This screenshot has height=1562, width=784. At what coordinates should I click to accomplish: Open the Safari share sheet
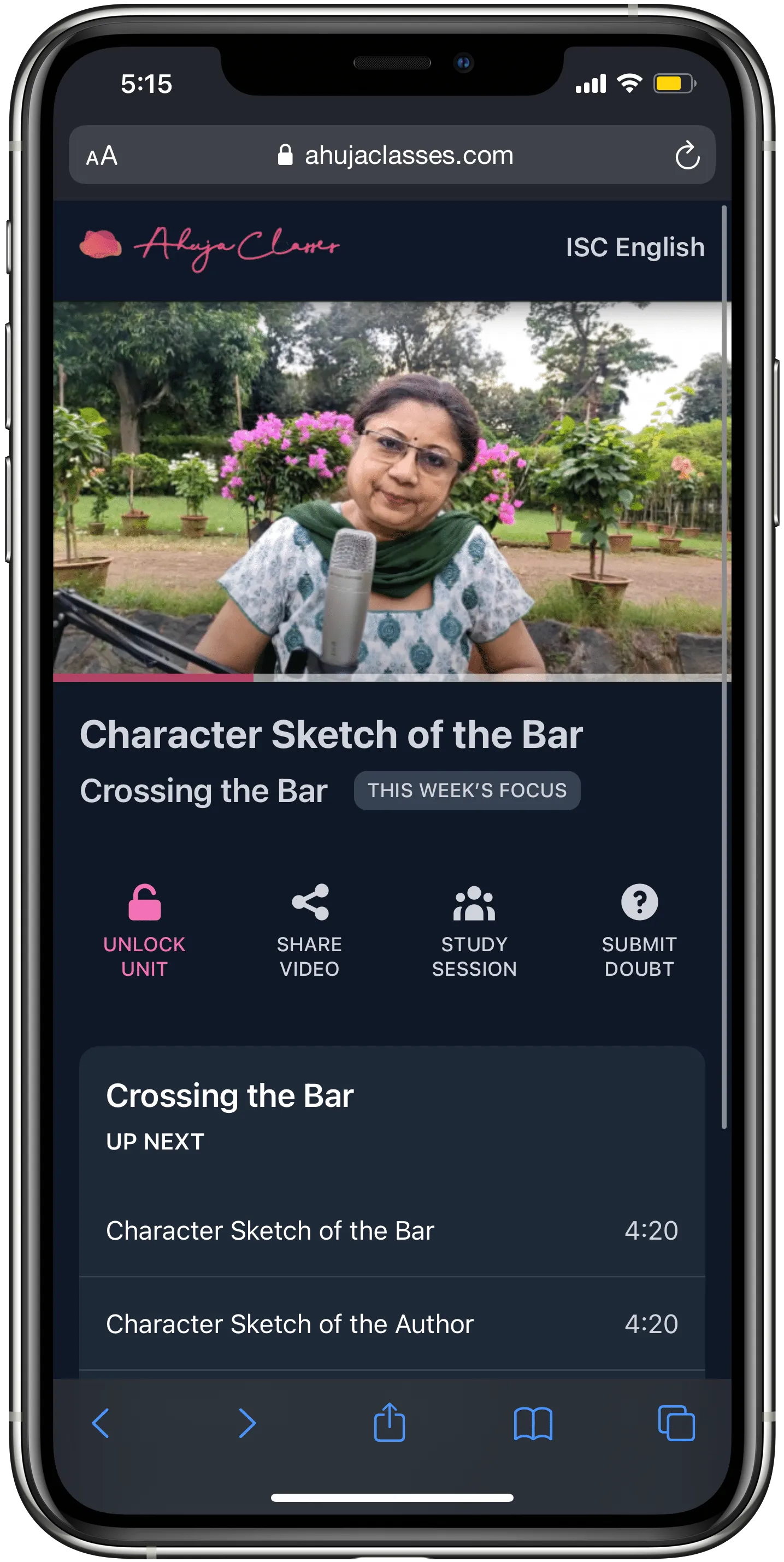390,1423
